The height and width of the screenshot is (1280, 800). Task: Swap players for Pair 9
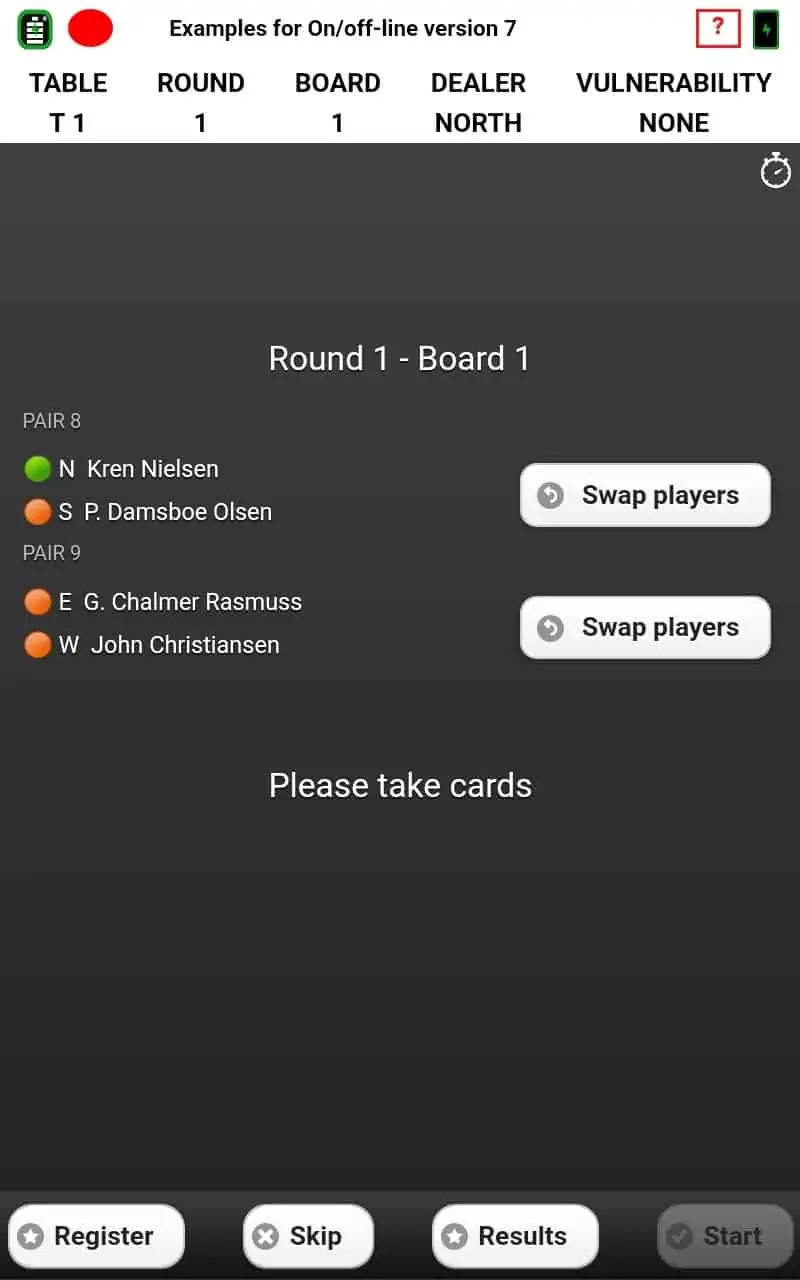point(645,627)
